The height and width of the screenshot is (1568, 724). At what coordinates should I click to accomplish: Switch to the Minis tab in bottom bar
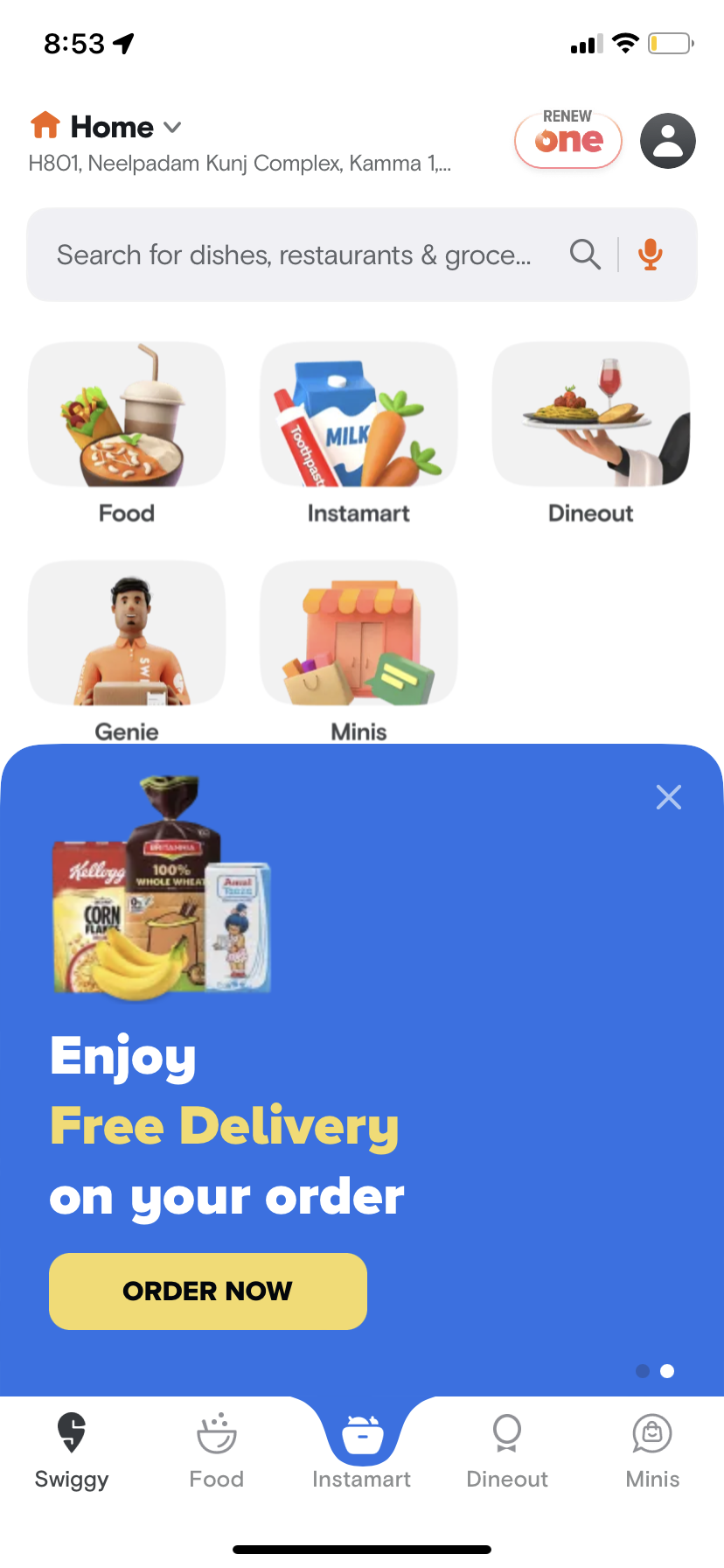652,1450
